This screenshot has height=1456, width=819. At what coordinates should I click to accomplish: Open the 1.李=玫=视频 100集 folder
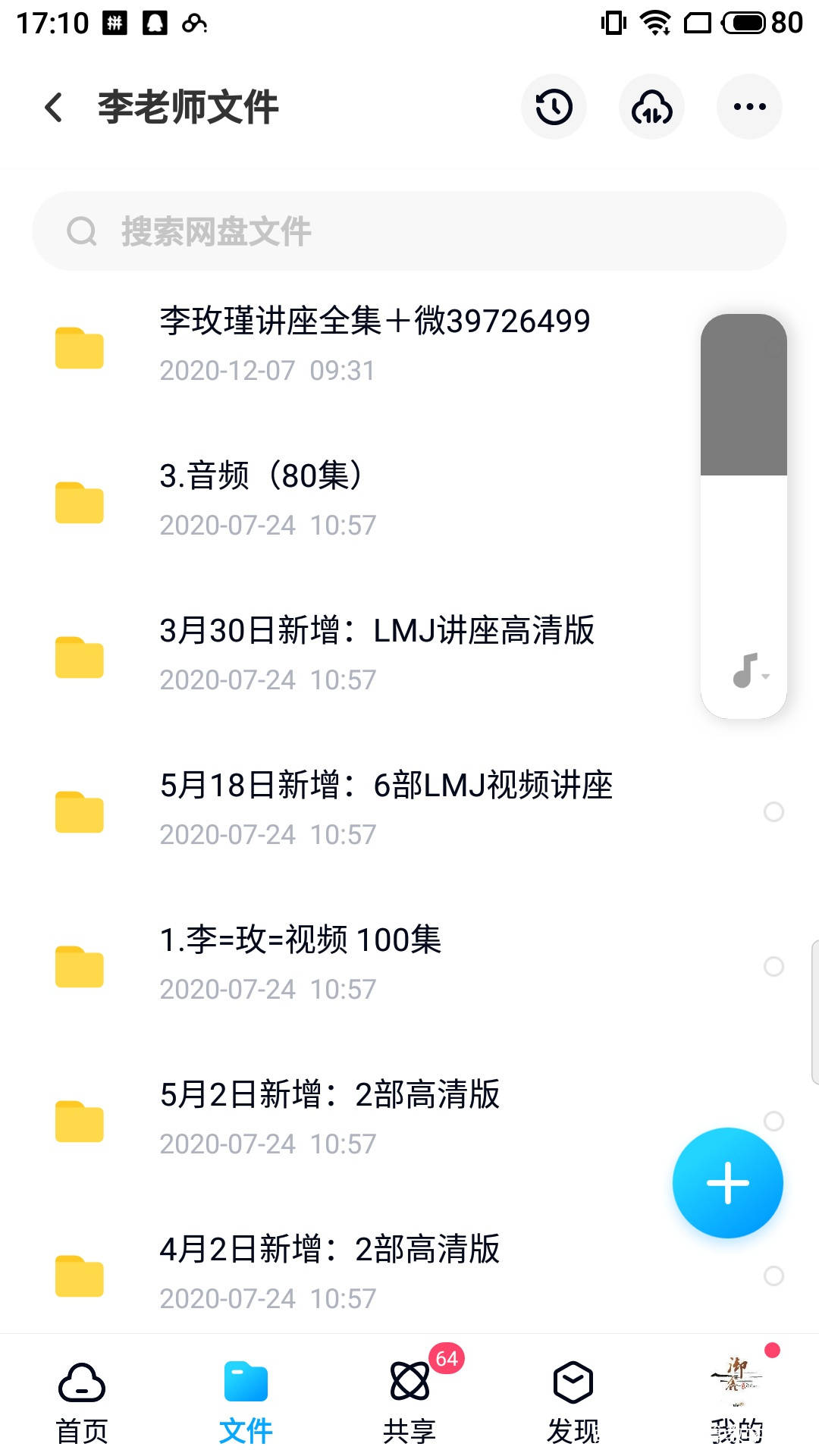(300, 963)
